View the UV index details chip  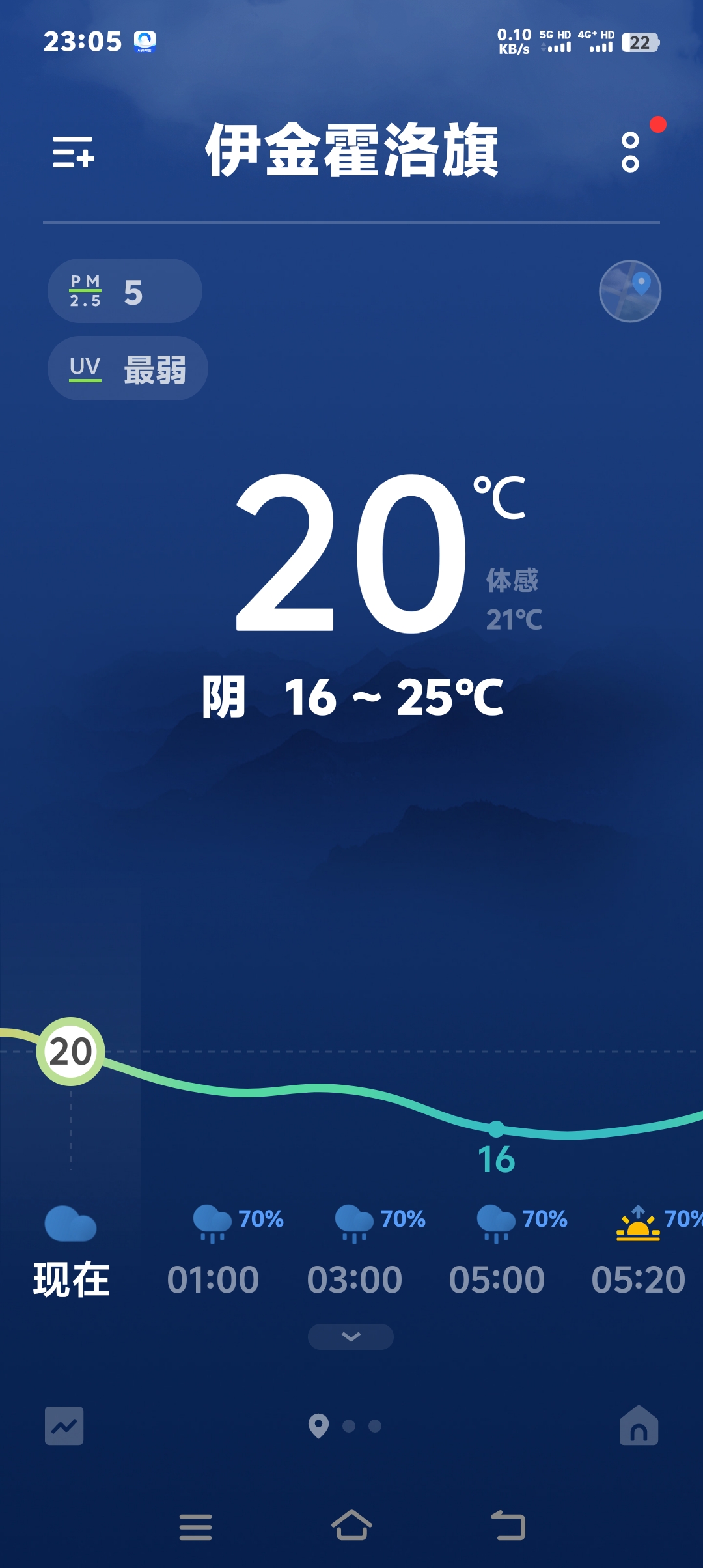[128, 369]
